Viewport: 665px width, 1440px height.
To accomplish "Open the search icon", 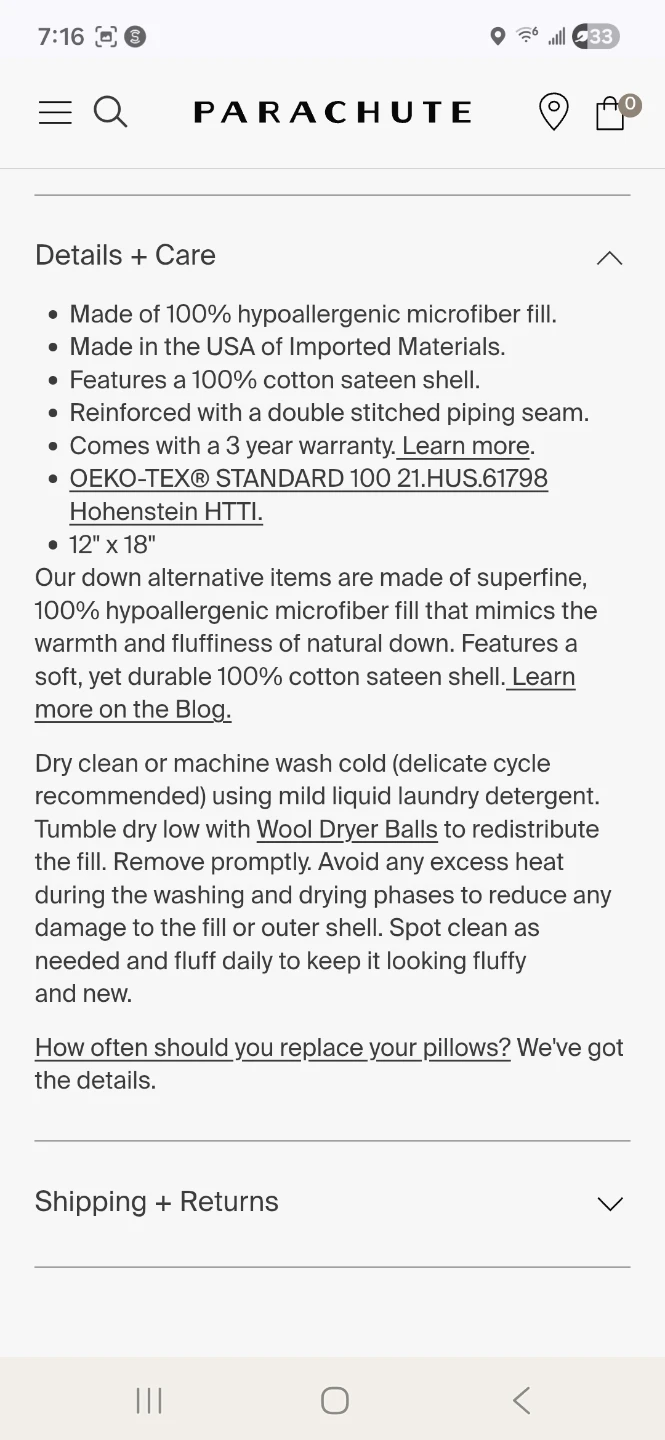I will (110, 112).
